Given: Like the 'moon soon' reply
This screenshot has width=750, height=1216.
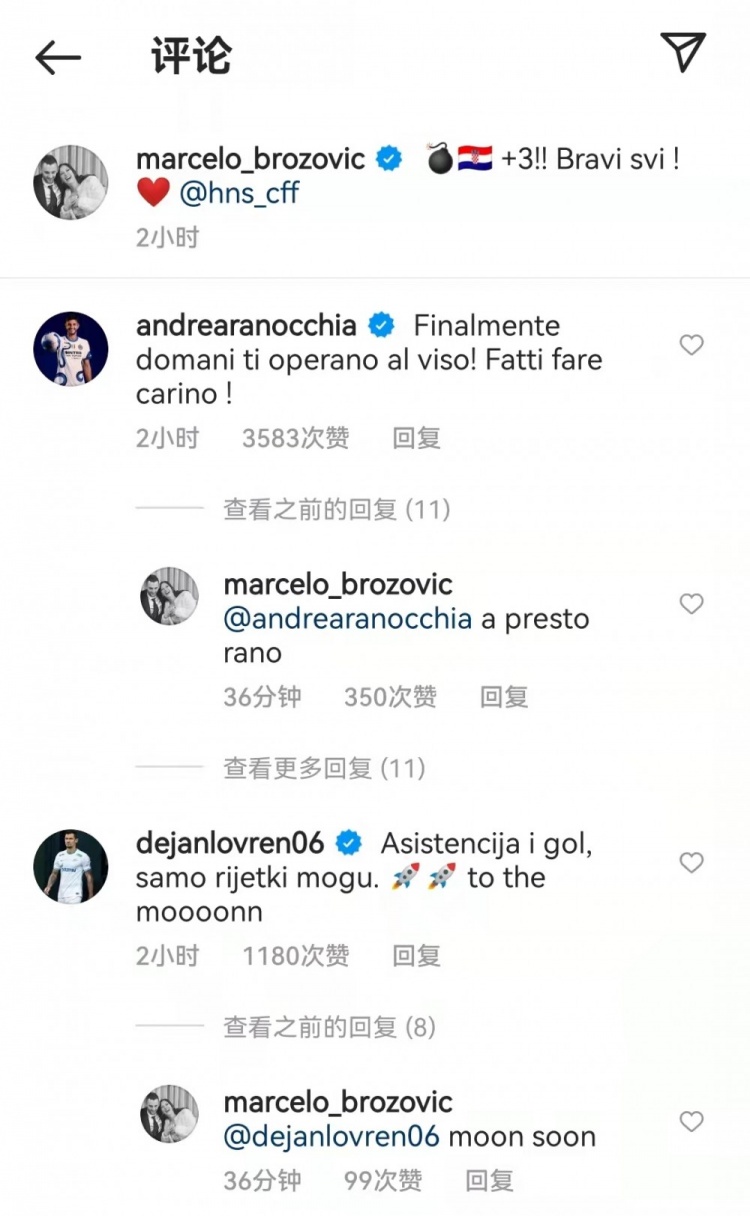Looking at the screenshot, I should [x=691, y=1122].
